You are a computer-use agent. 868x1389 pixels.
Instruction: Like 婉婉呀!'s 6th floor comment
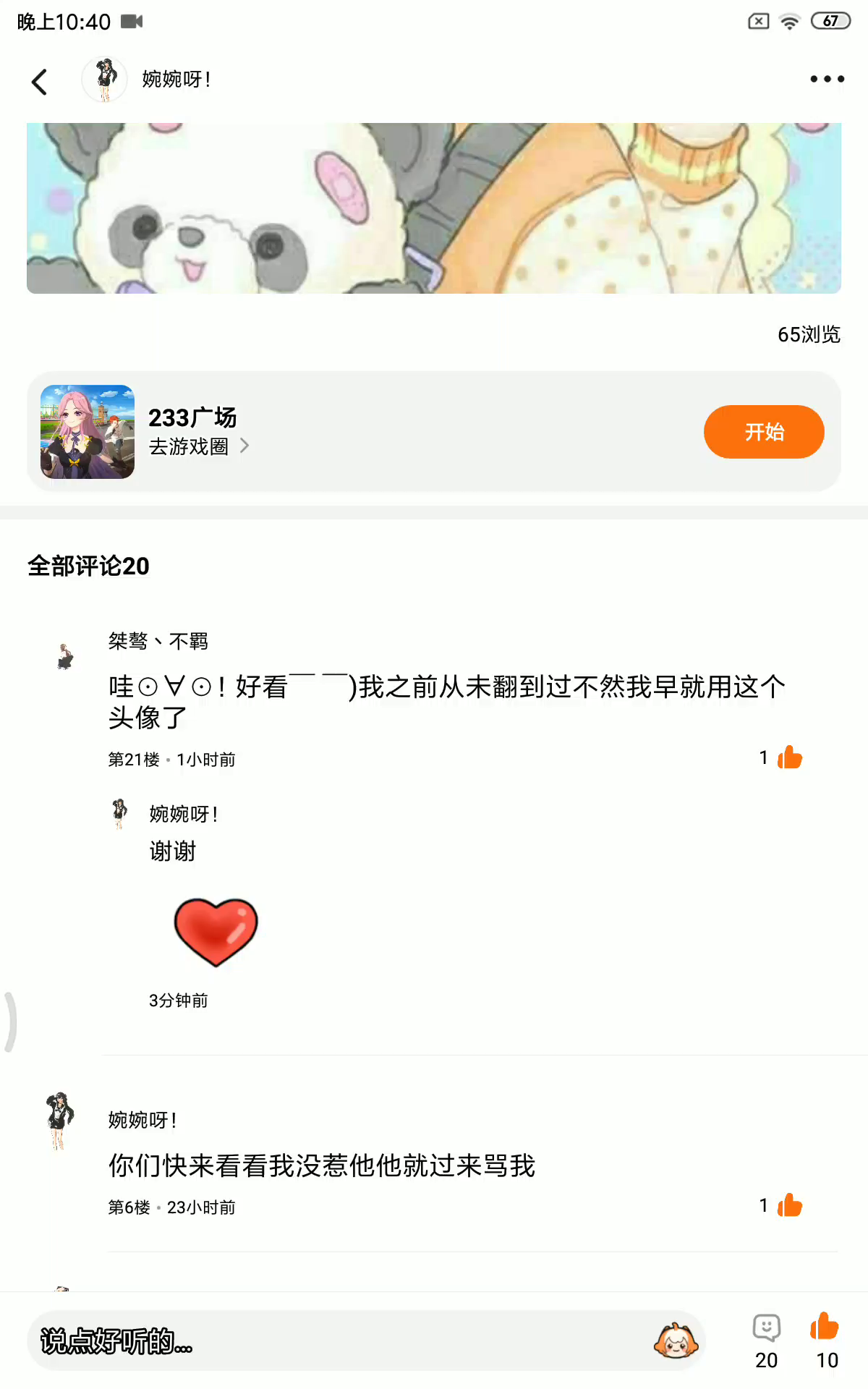tap(789, 1205)
